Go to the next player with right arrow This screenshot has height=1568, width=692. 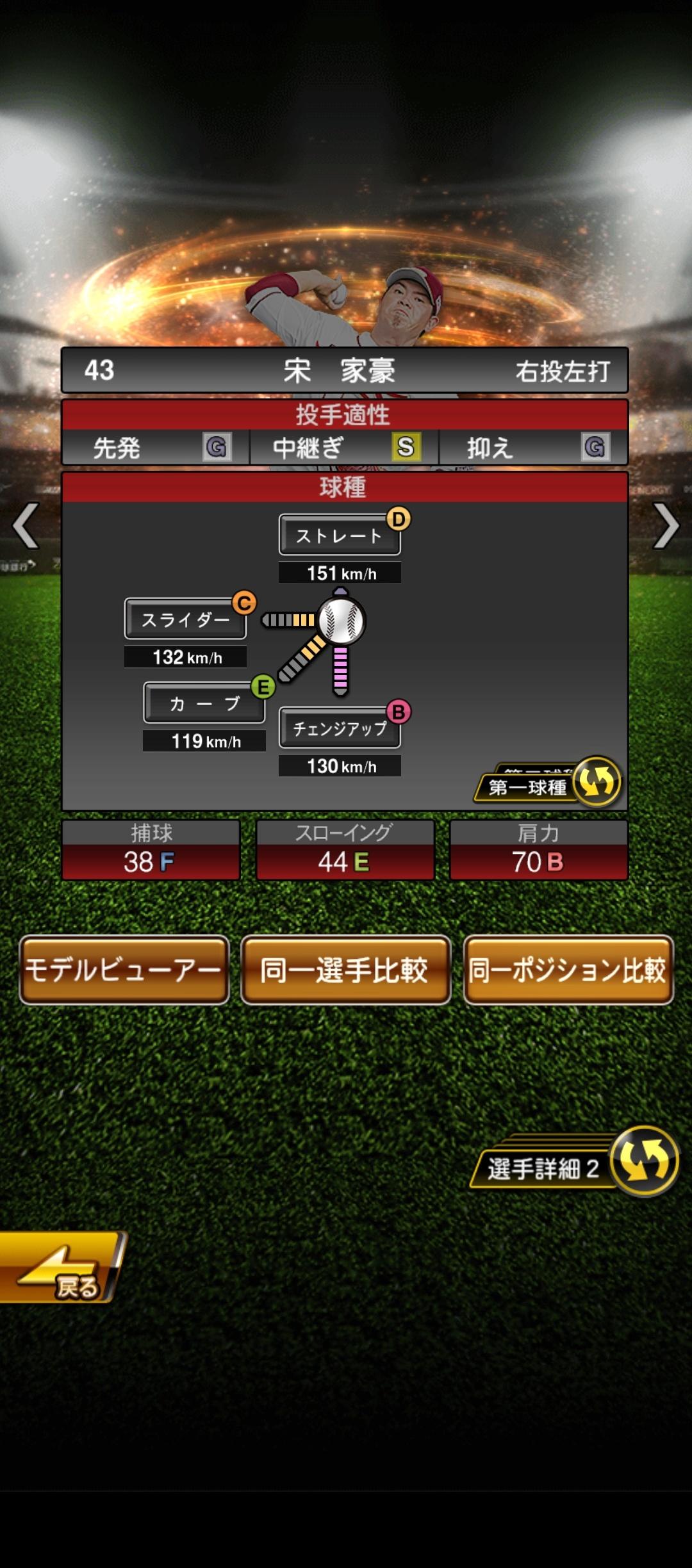(666, 526)
